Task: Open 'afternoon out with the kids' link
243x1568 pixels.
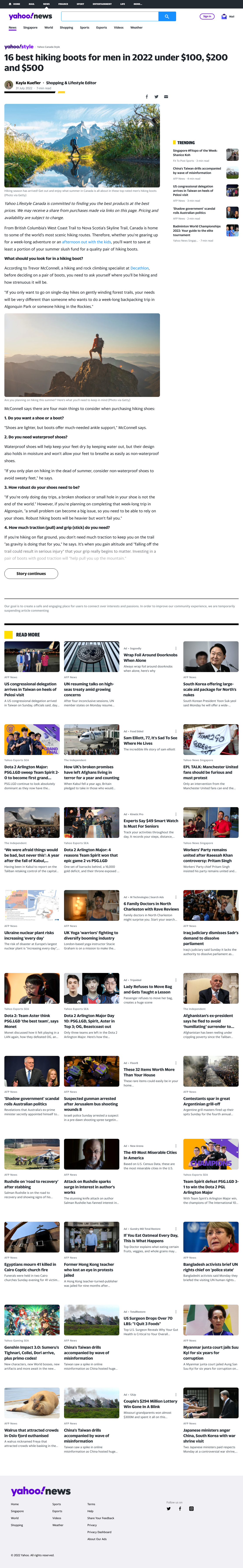Action: pyautogui.click(x=87, y=242)
